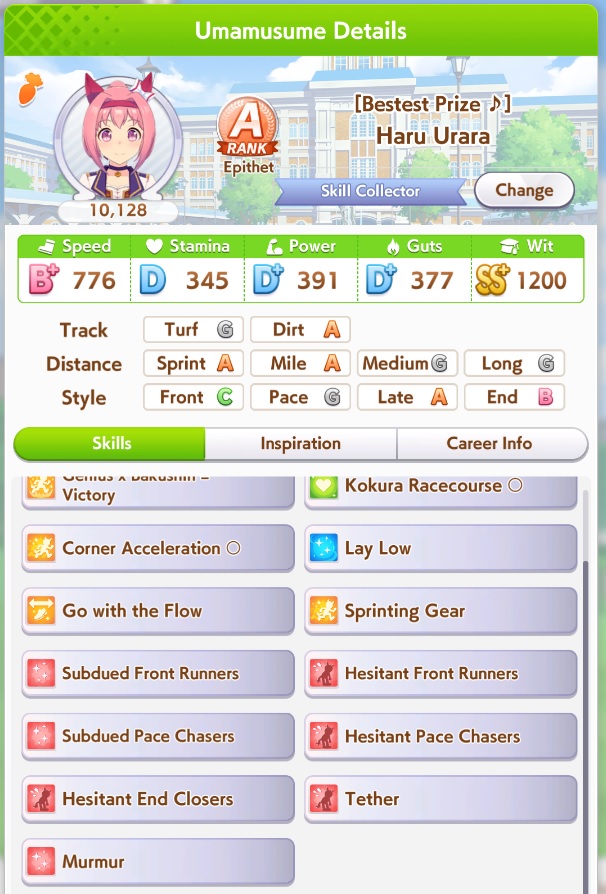606x894 pixels.
Task: Switch to the Inspiration tab
Action: point(300,443)
